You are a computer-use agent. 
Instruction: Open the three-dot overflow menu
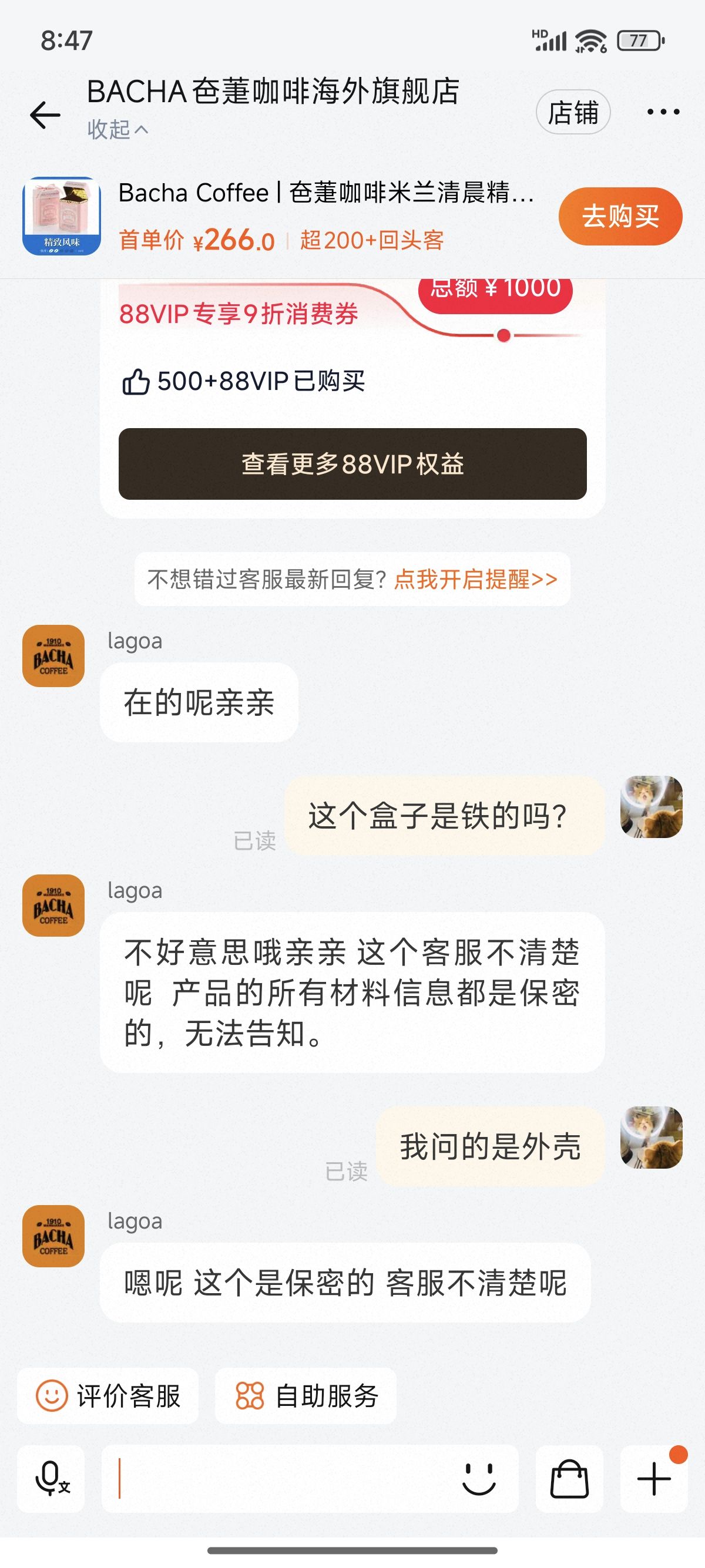(663, 112)
